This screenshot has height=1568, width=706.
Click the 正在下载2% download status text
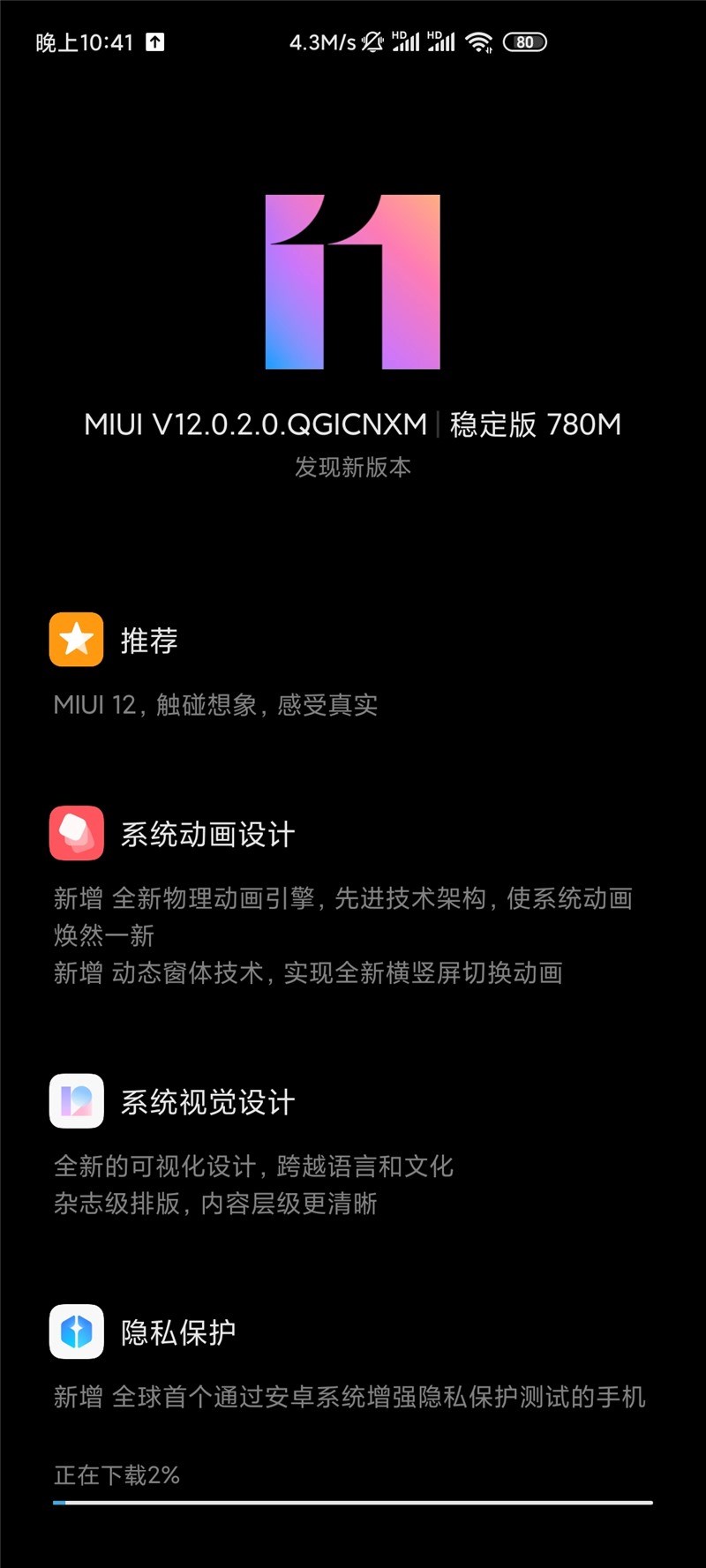(116, 1474)
